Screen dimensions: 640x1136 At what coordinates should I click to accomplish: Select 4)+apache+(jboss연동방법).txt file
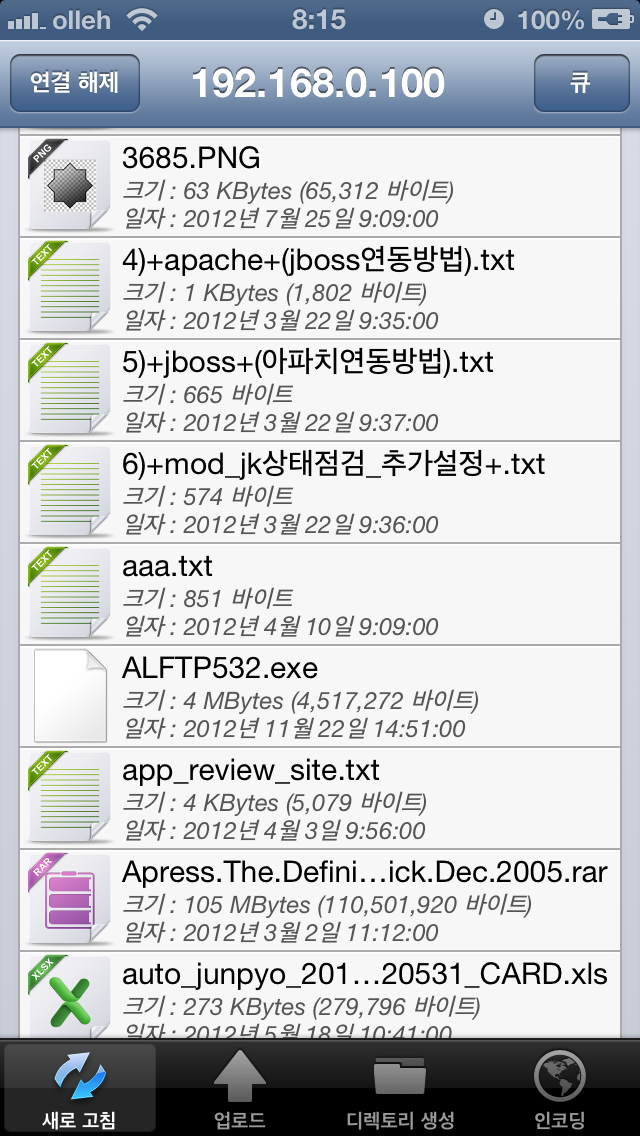pos(320,289)
